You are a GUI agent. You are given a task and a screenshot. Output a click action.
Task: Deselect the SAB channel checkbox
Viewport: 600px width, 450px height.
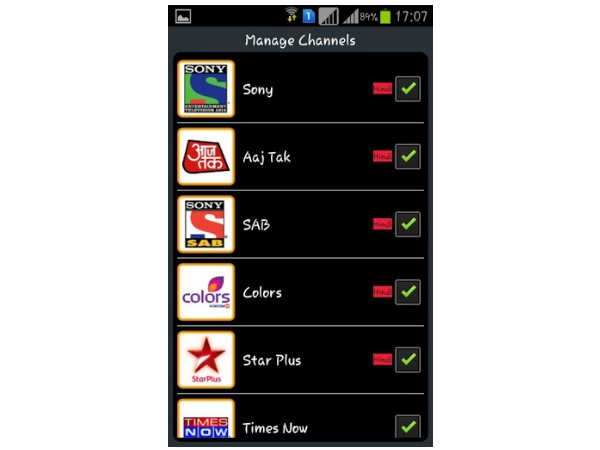tap(407, 224)
